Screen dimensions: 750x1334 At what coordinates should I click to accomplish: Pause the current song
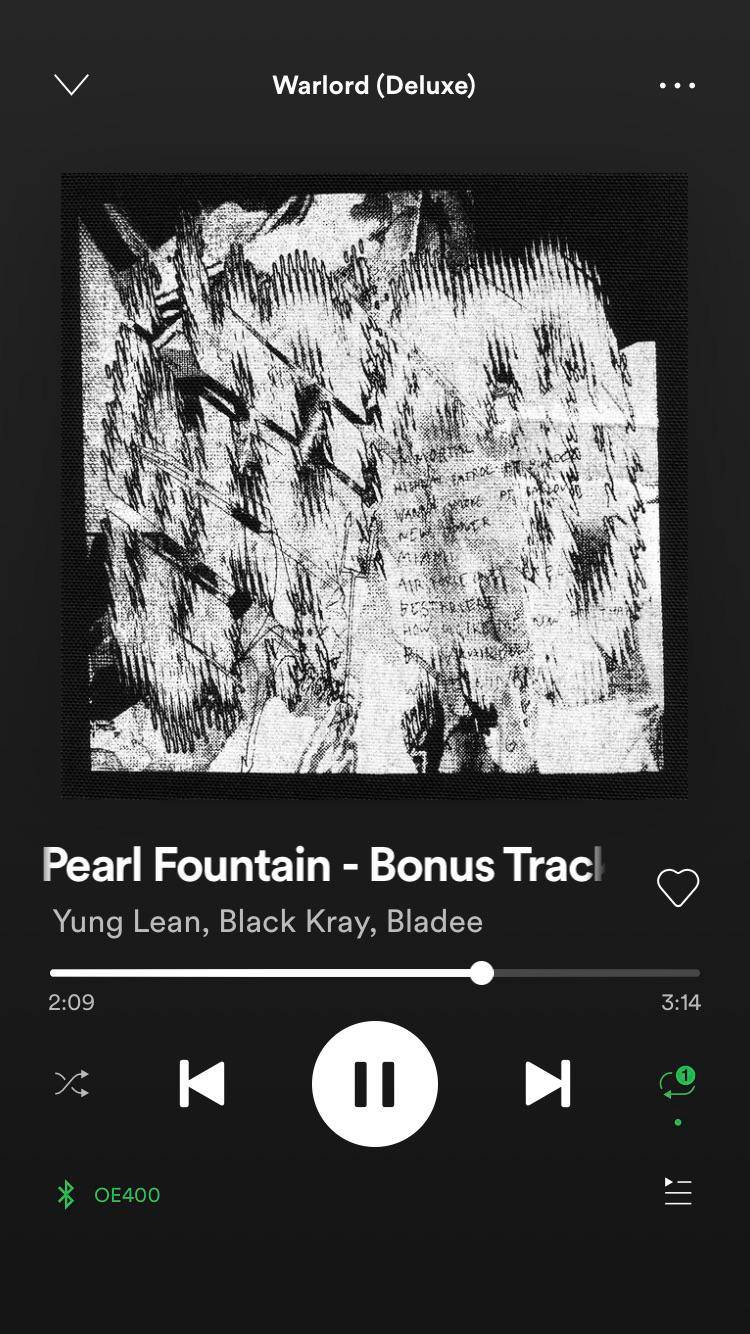[375, 1084]
